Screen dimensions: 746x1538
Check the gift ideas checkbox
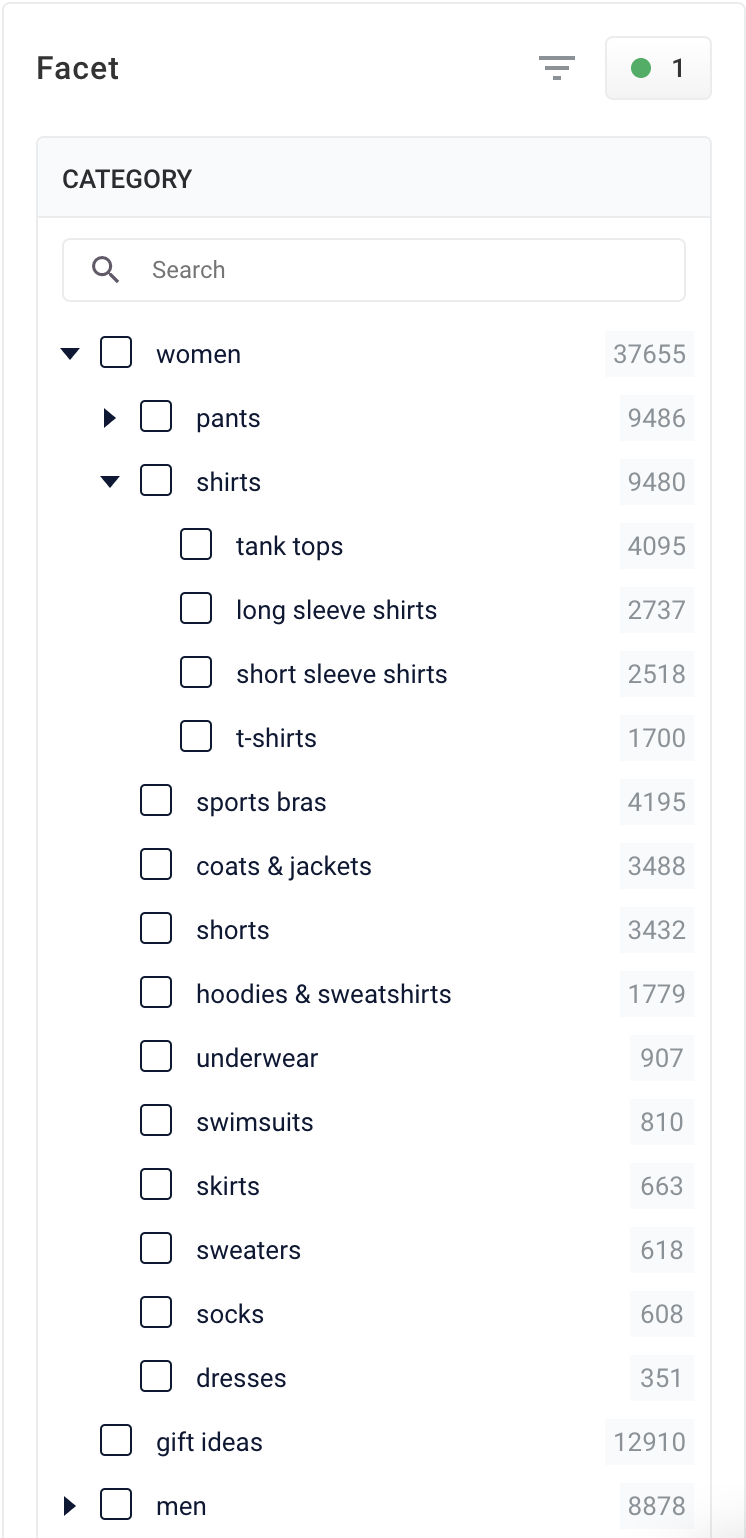coord(116,1441)
